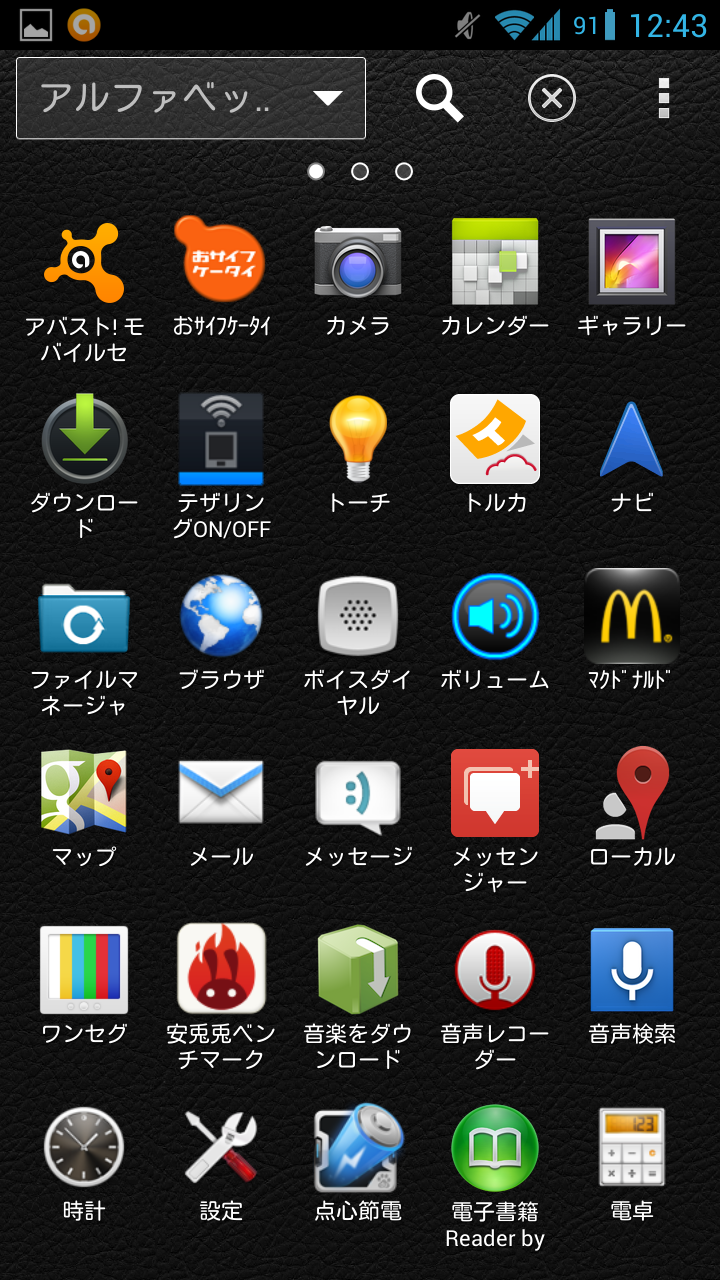Open 電子書籍 Reader by app
Viewport: 720px width, 1280px height.
point(494,1145)
